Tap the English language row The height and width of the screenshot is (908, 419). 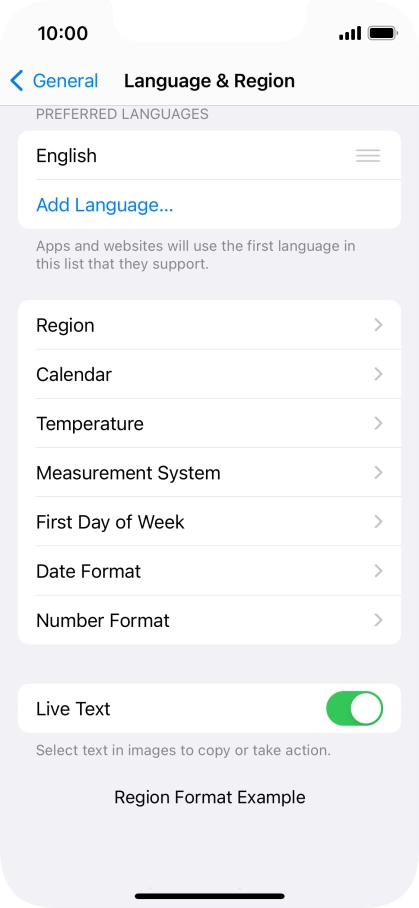coord(210,155)
